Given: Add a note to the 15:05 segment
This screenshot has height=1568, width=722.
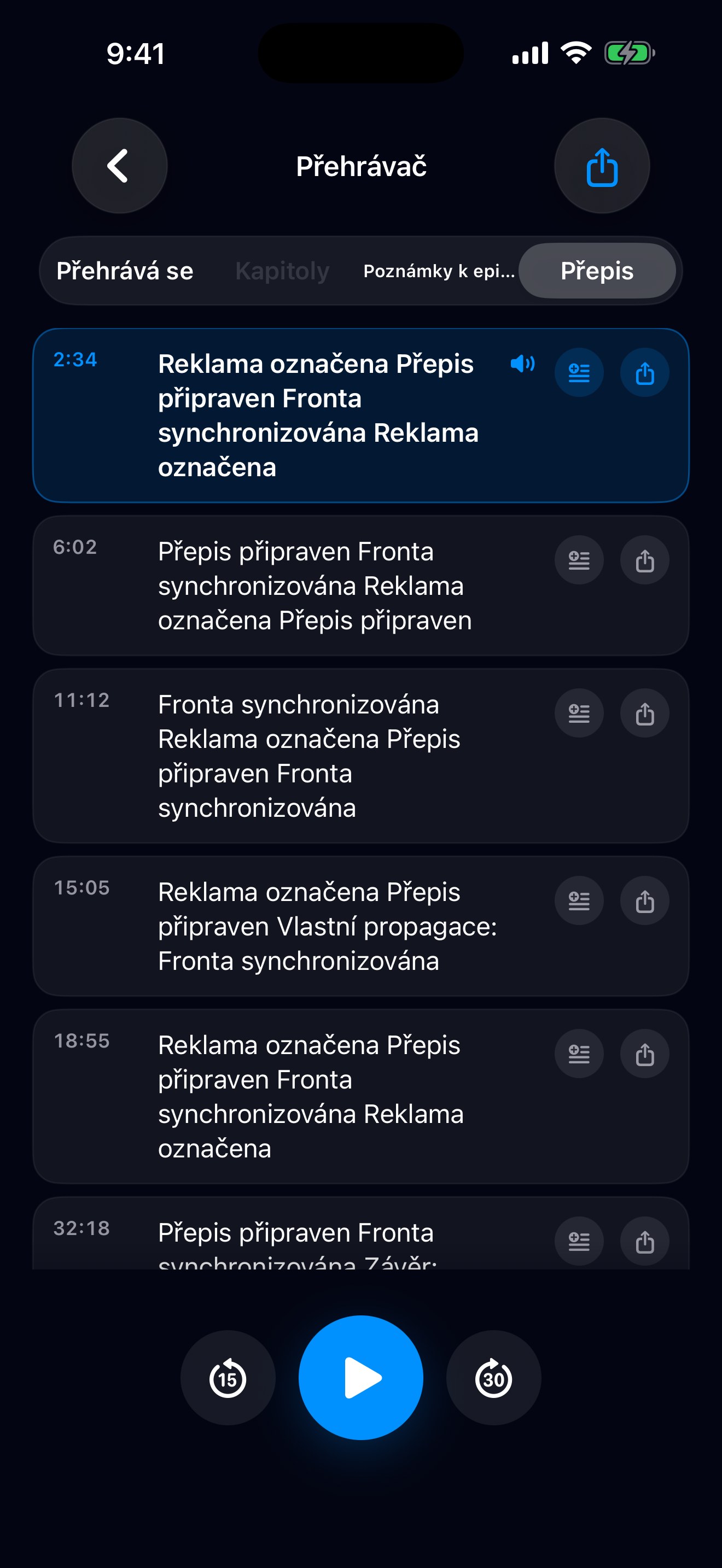Looking at the screenshot, I should (579, 900).
